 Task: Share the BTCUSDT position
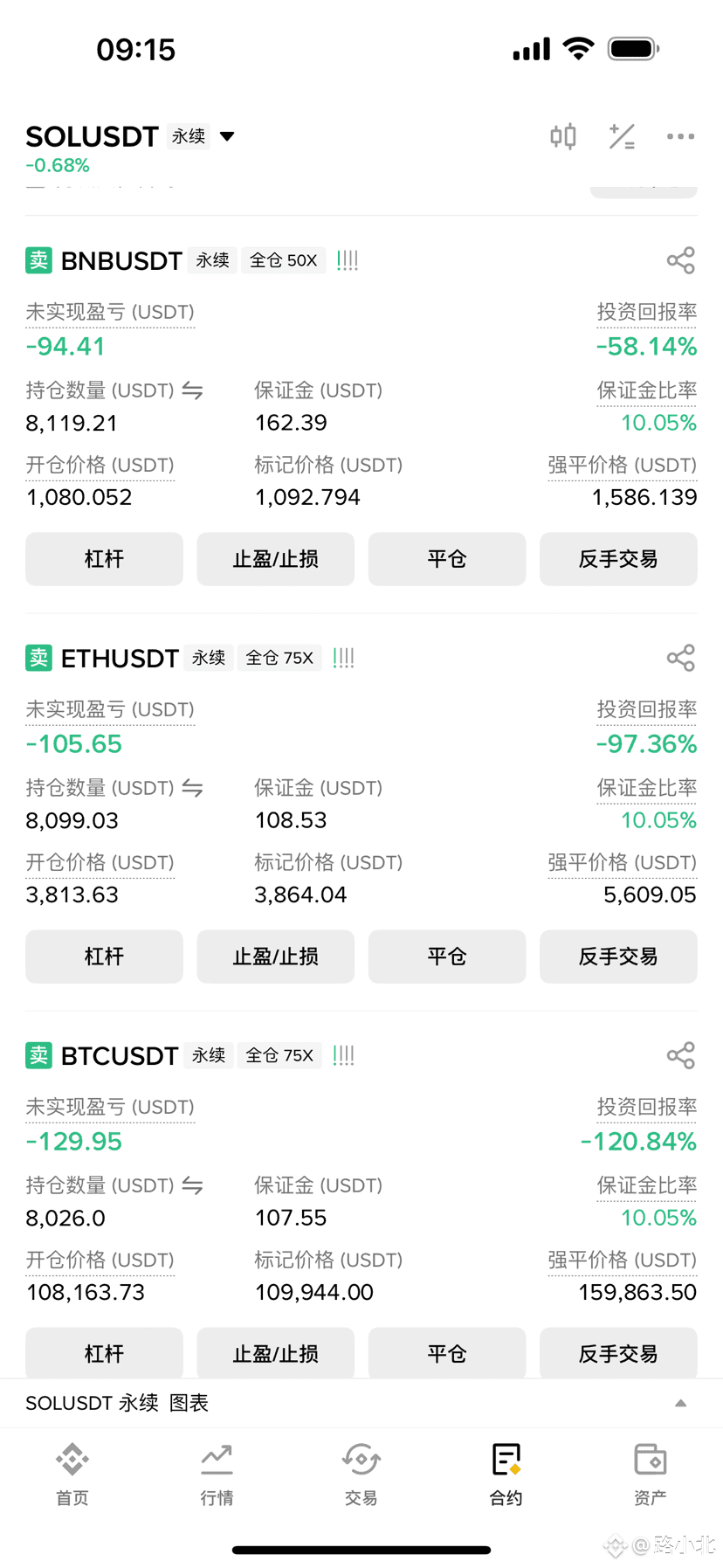point(680,1055)
